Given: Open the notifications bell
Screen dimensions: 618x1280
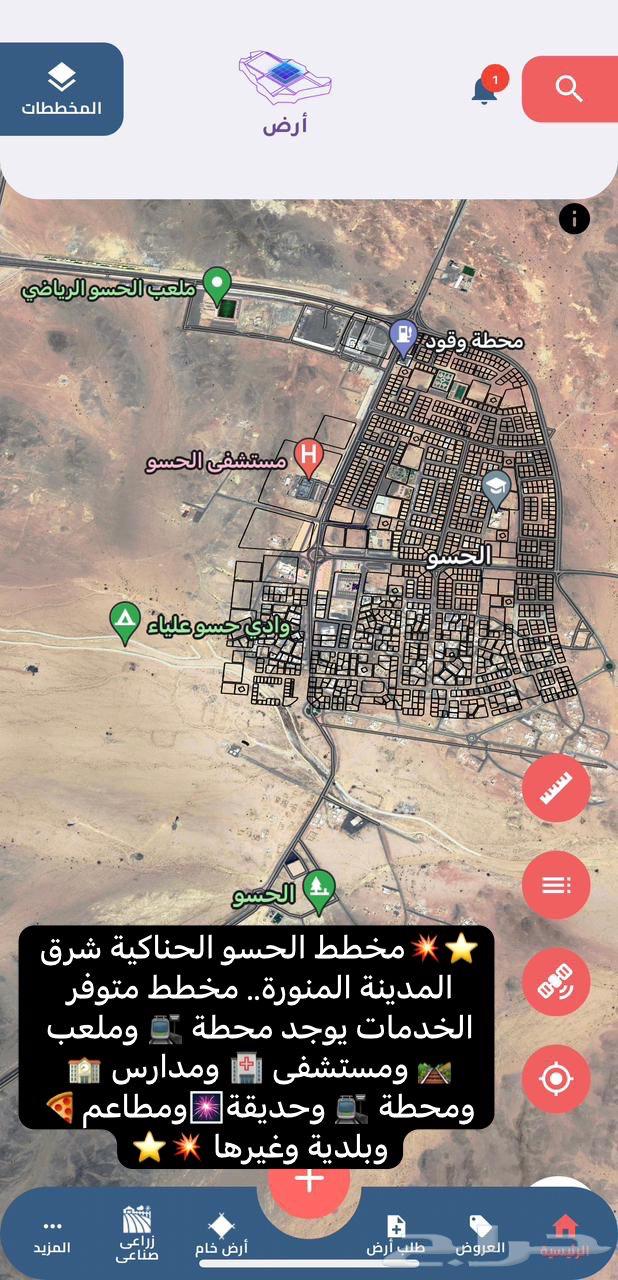Looking at the screenshot, I should 485,89.
